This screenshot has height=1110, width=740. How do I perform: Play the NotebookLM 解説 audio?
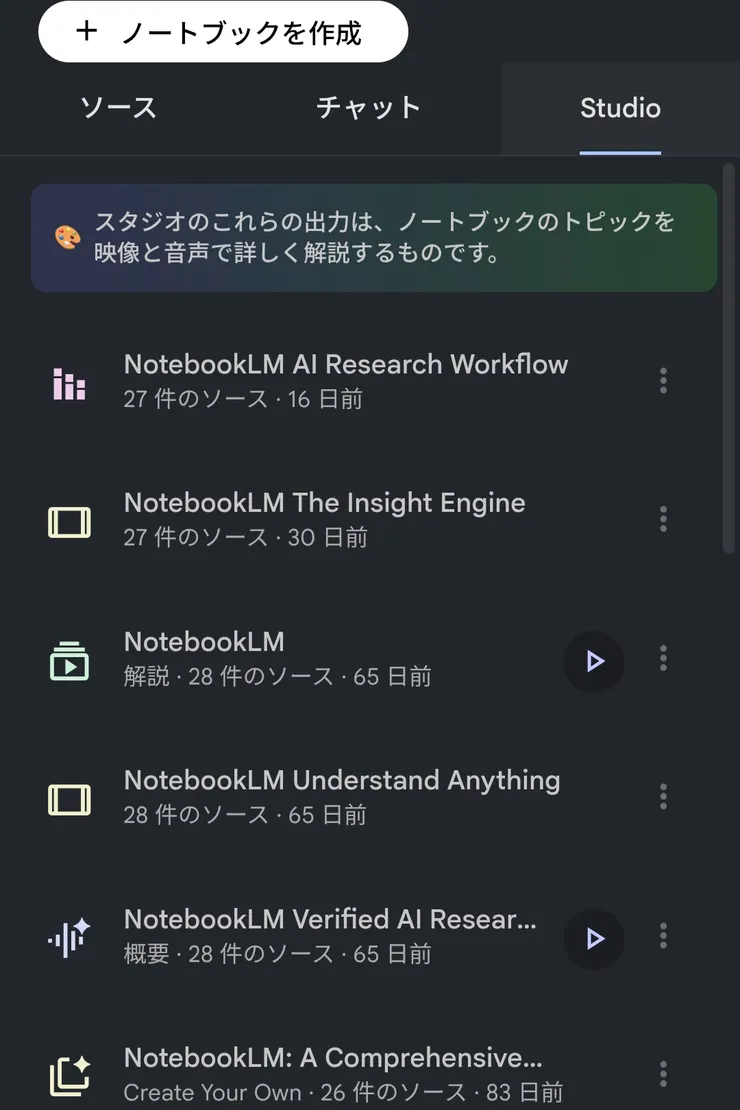point(595,661)
